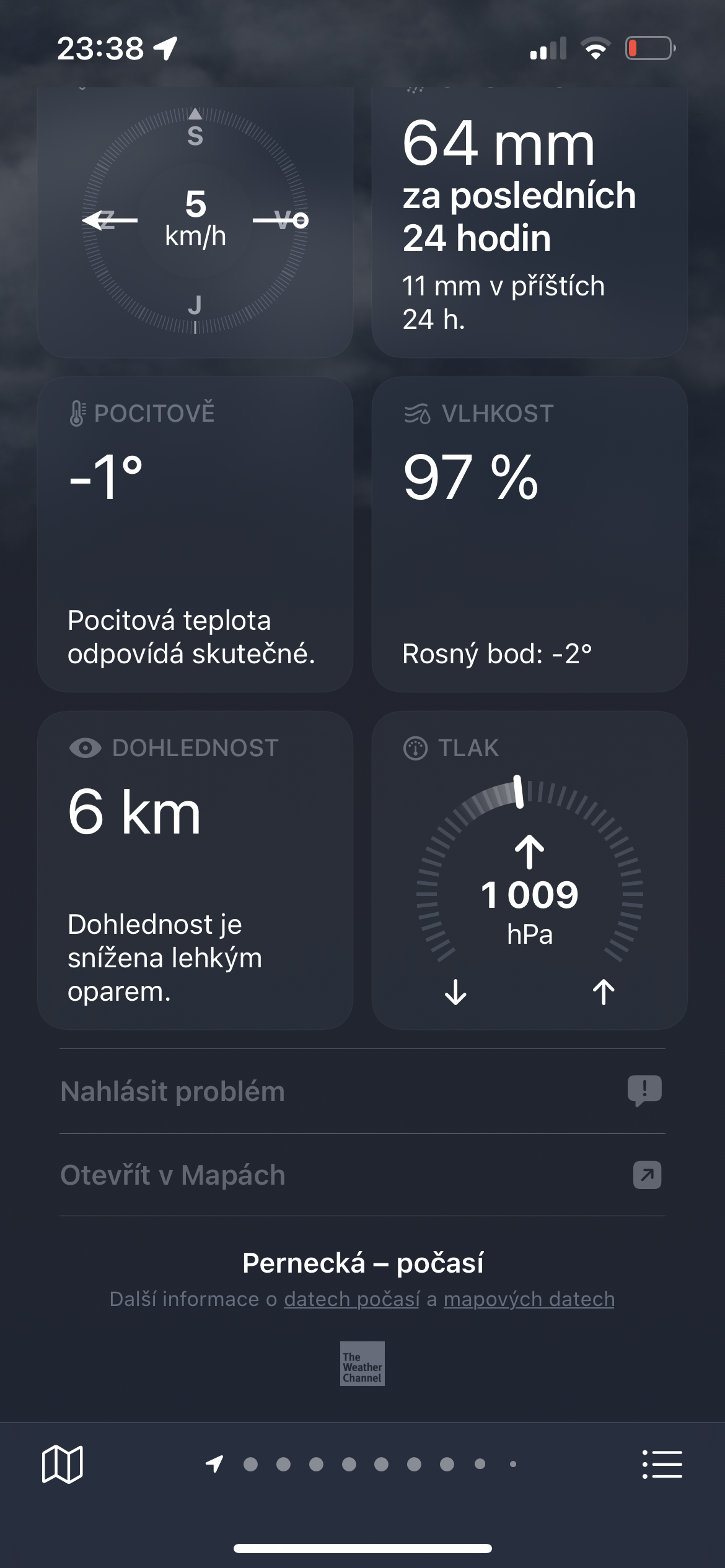Open the weather map view
This screenshot has width=725, height=1568.
(62, 1465)
